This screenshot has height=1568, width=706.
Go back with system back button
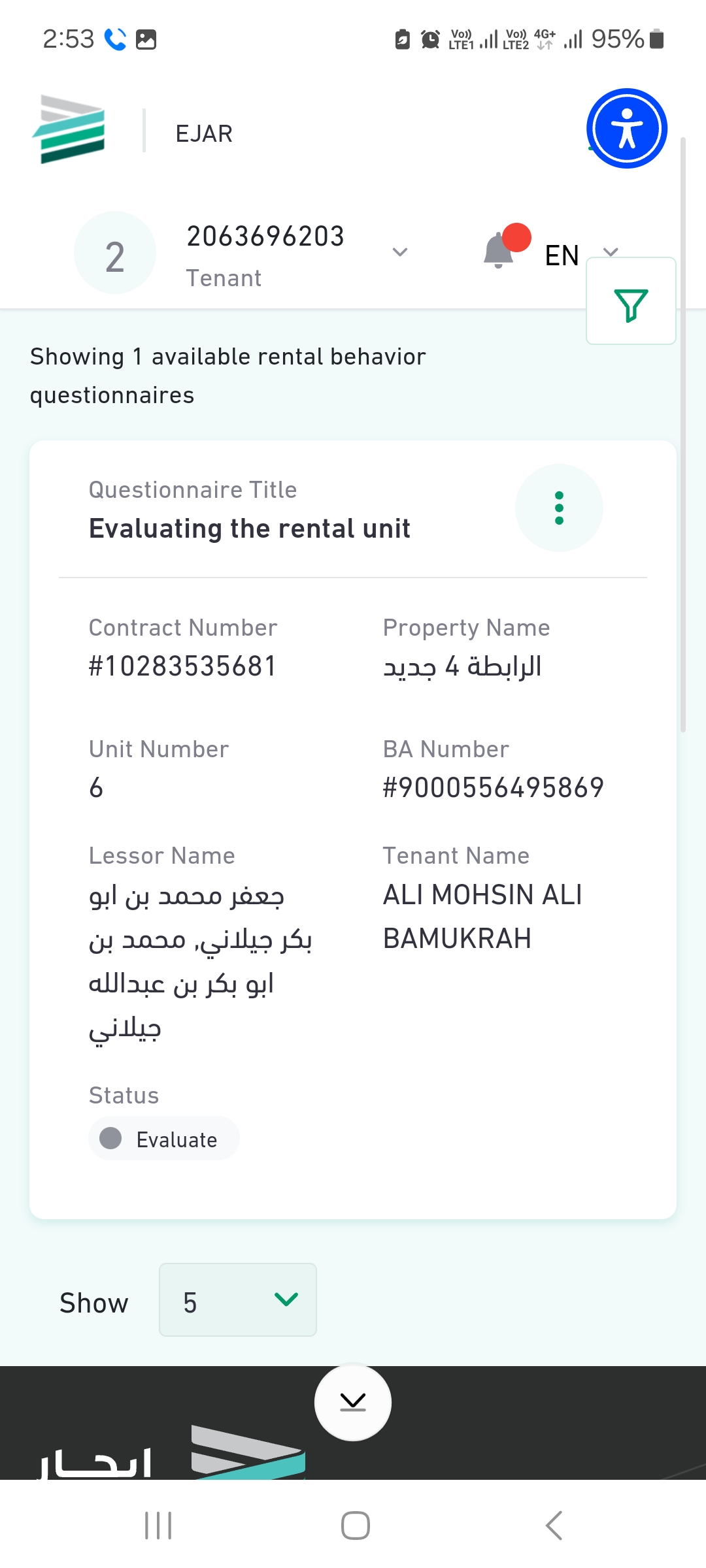click(554, 1526)
